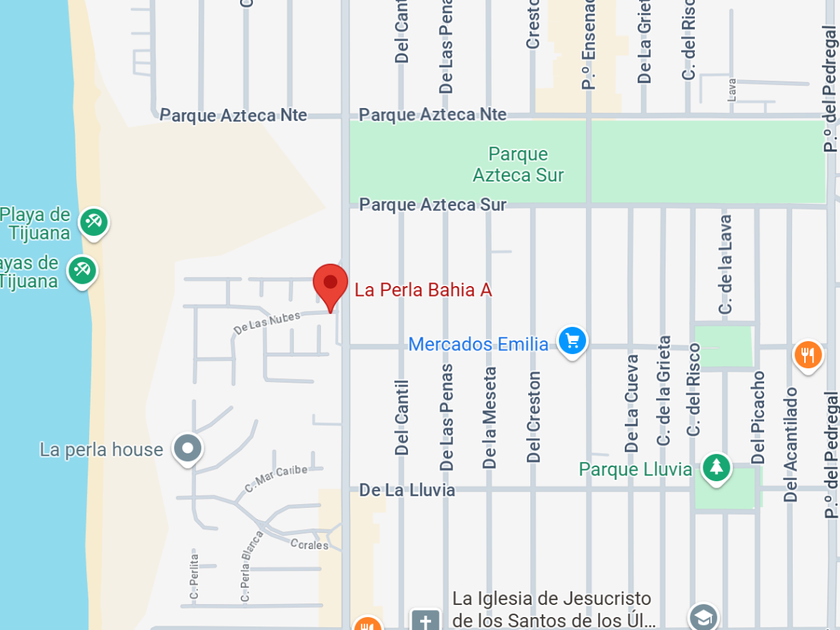This screenshot has width=840, height=630.
Task: Open the Mercados Emilia shopping marker
Action: [x=572, y=342]
